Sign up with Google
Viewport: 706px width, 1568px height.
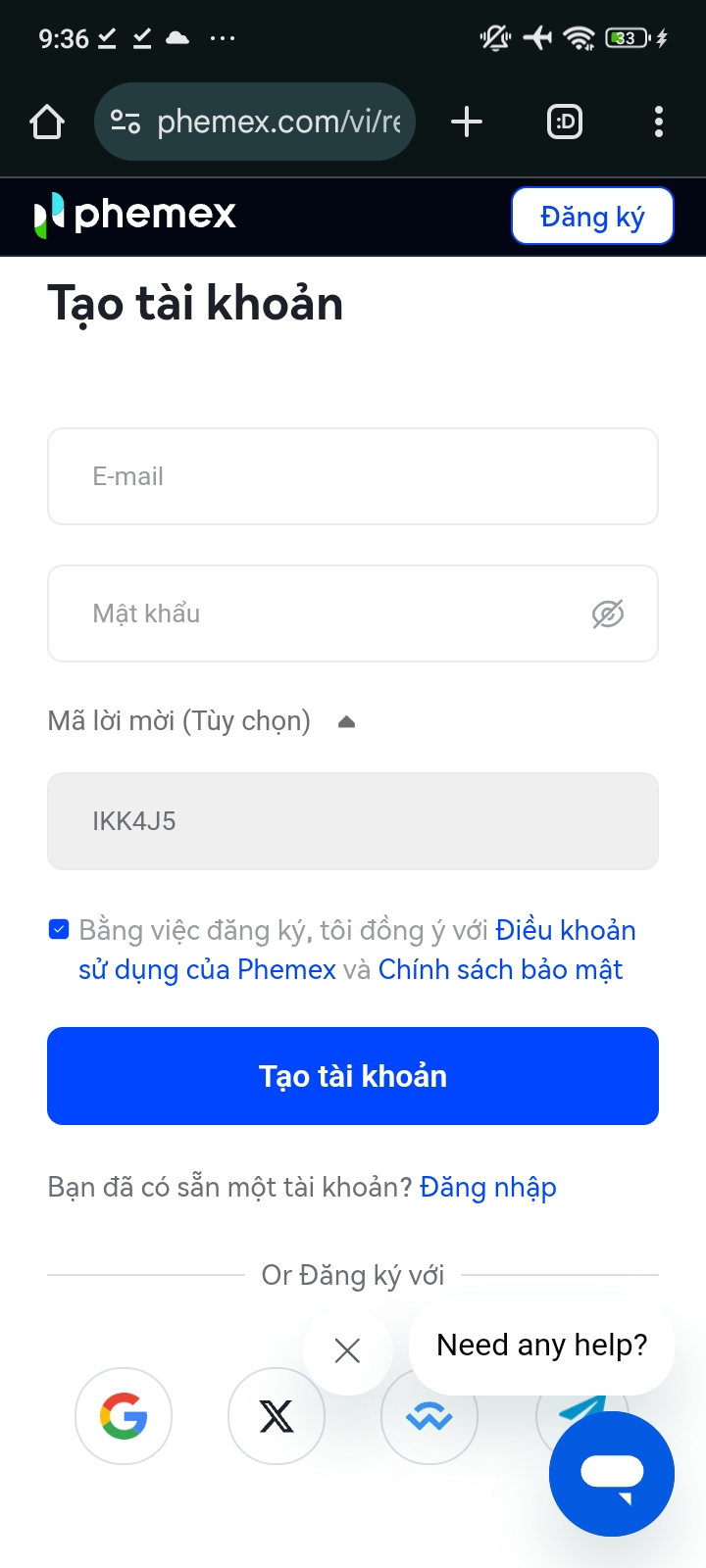point(124,1416)
